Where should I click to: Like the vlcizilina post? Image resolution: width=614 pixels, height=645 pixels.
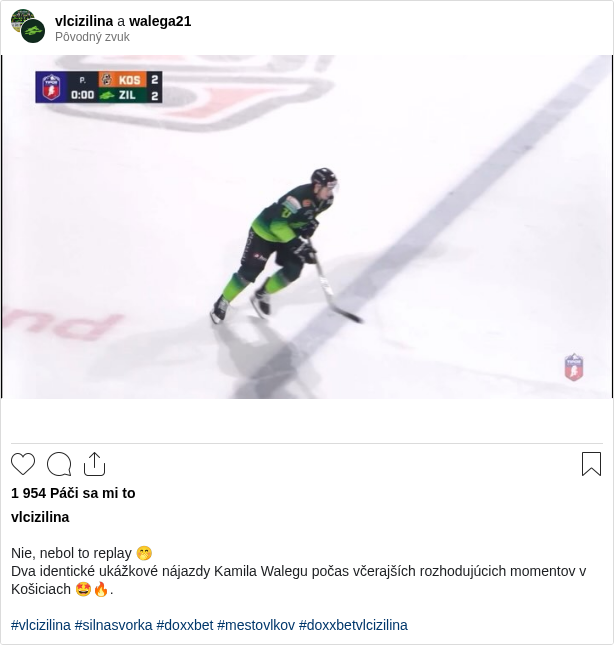pos(23,464)
